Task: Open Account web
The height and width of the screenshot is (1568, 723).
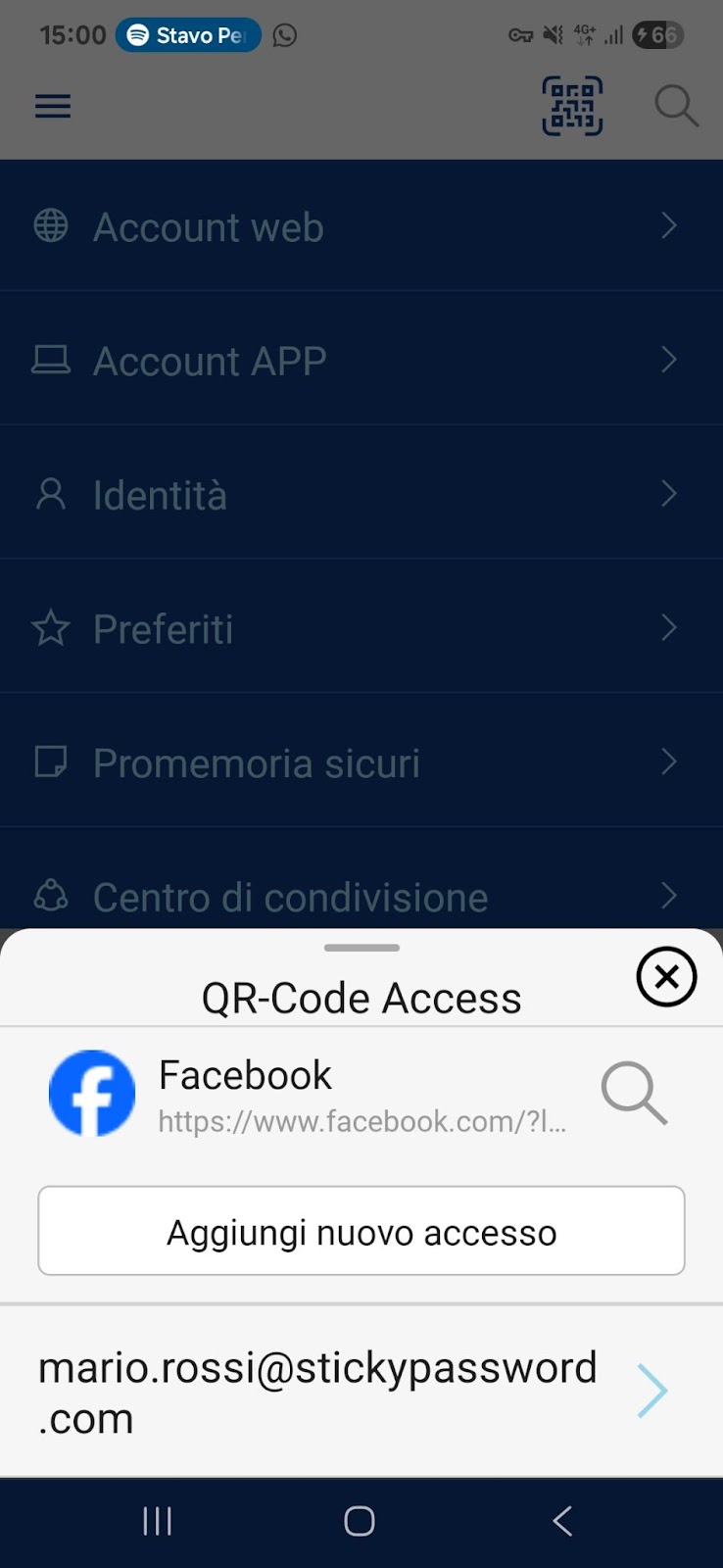Action: tap(361, 226)
